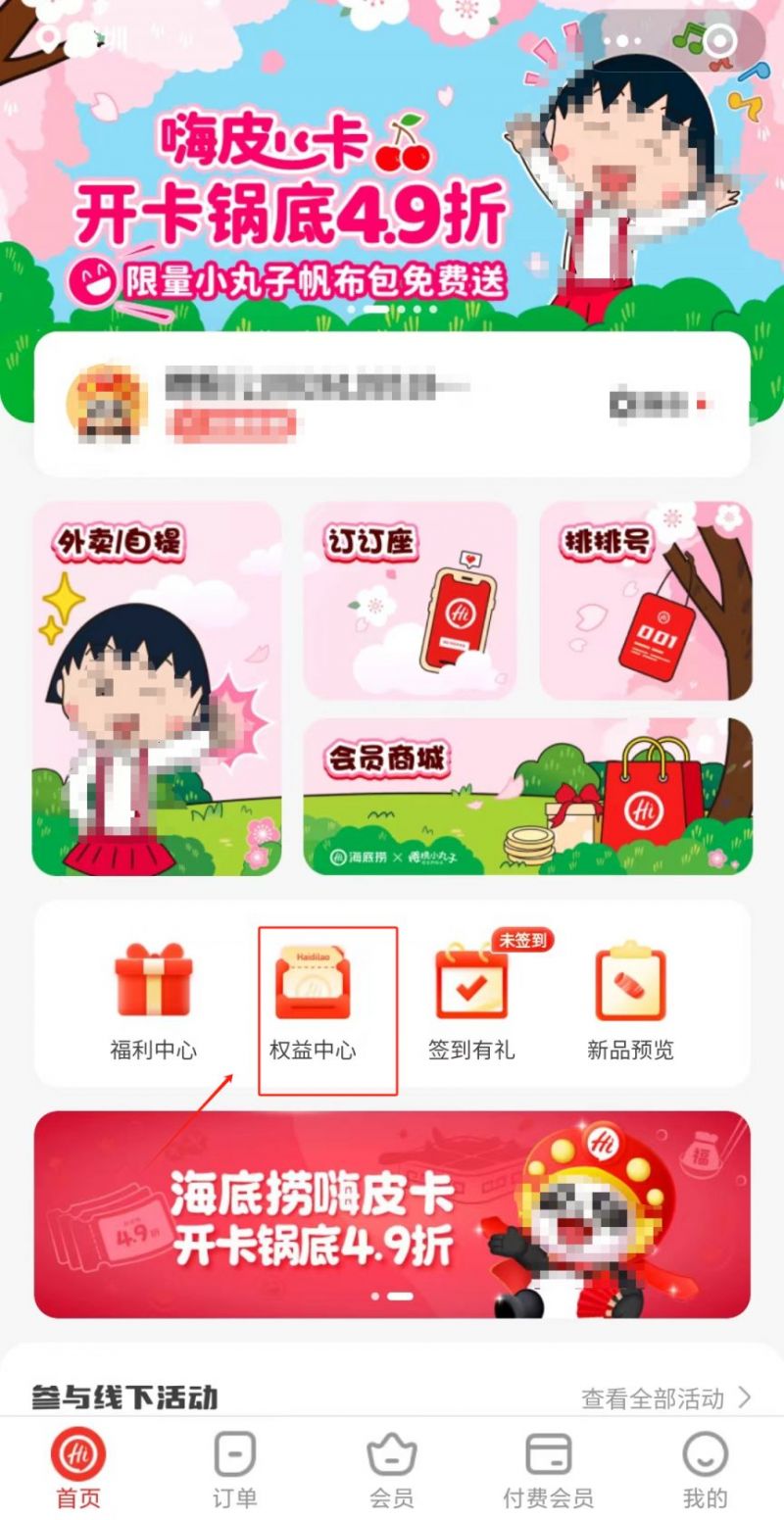View all activities via 查看全部活动
Viewport: 784px width, 1520px height.
coord(665,1397)
